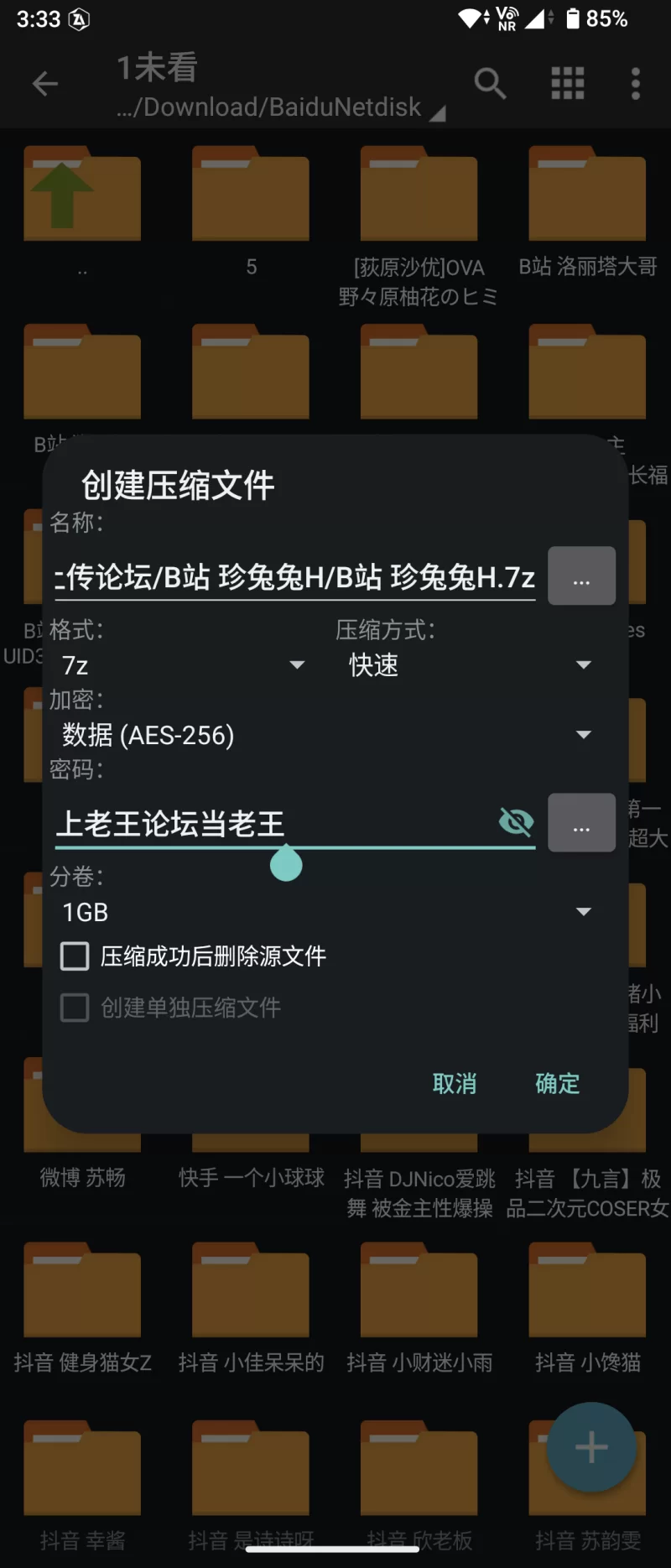Image resolution: width=671 pixels, height=1568 pixels.
Task: Tap 确定 to create the archive
Action: (557, 1083)
